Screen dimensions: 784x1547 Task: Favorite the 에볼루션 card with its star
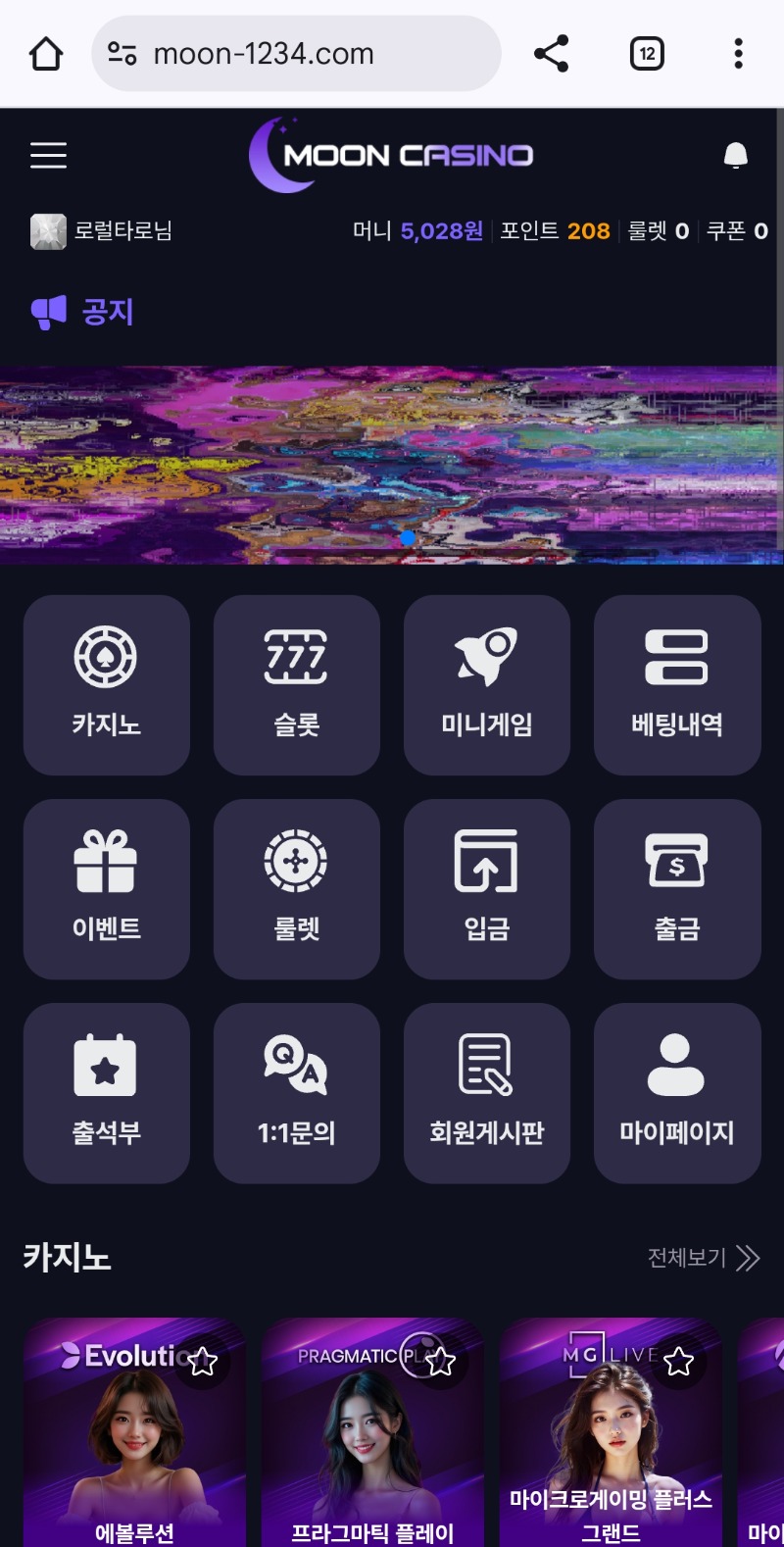[x=203, y=1361]
